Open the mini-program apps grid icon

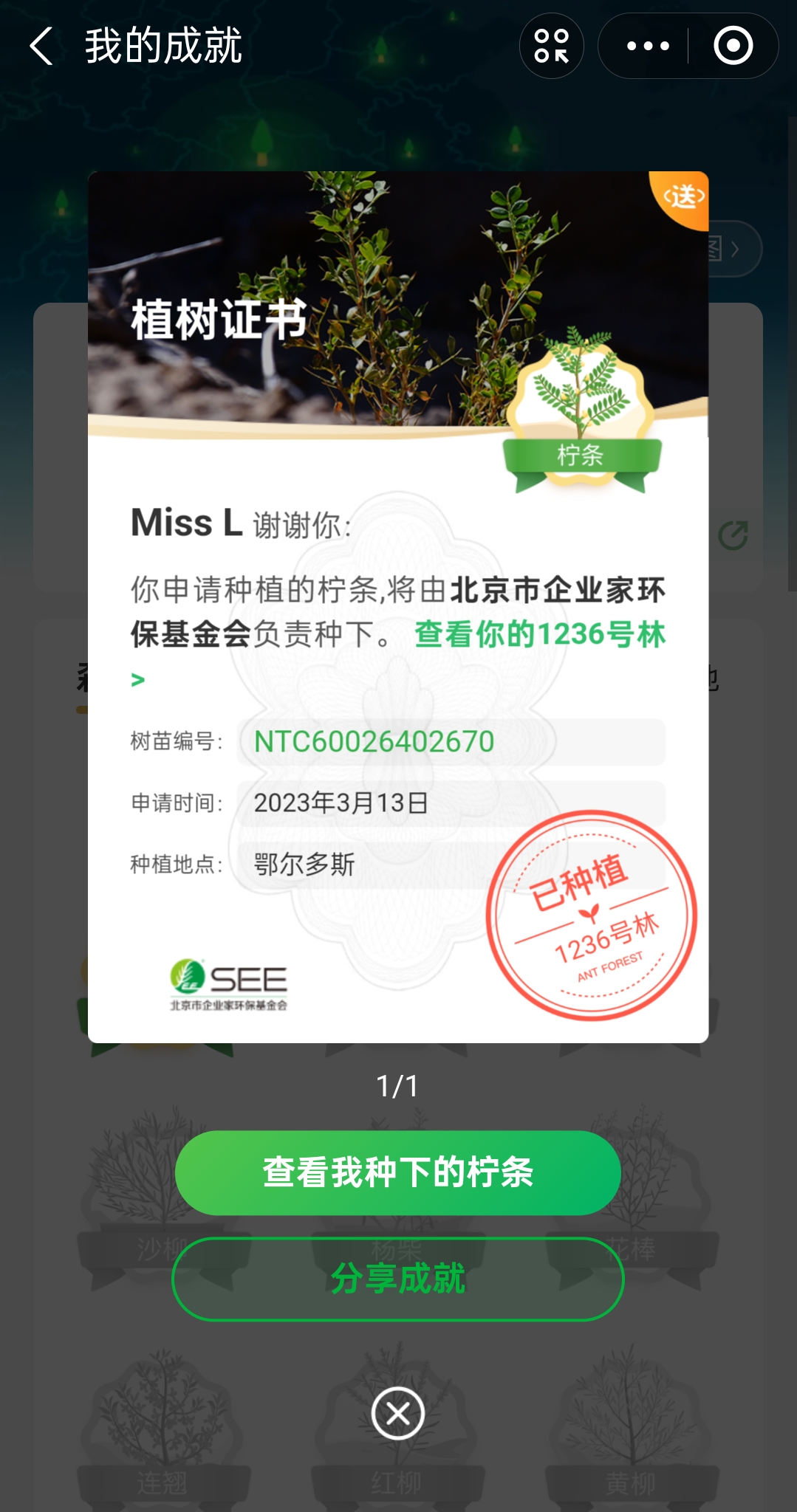click(x=551, y=46)
